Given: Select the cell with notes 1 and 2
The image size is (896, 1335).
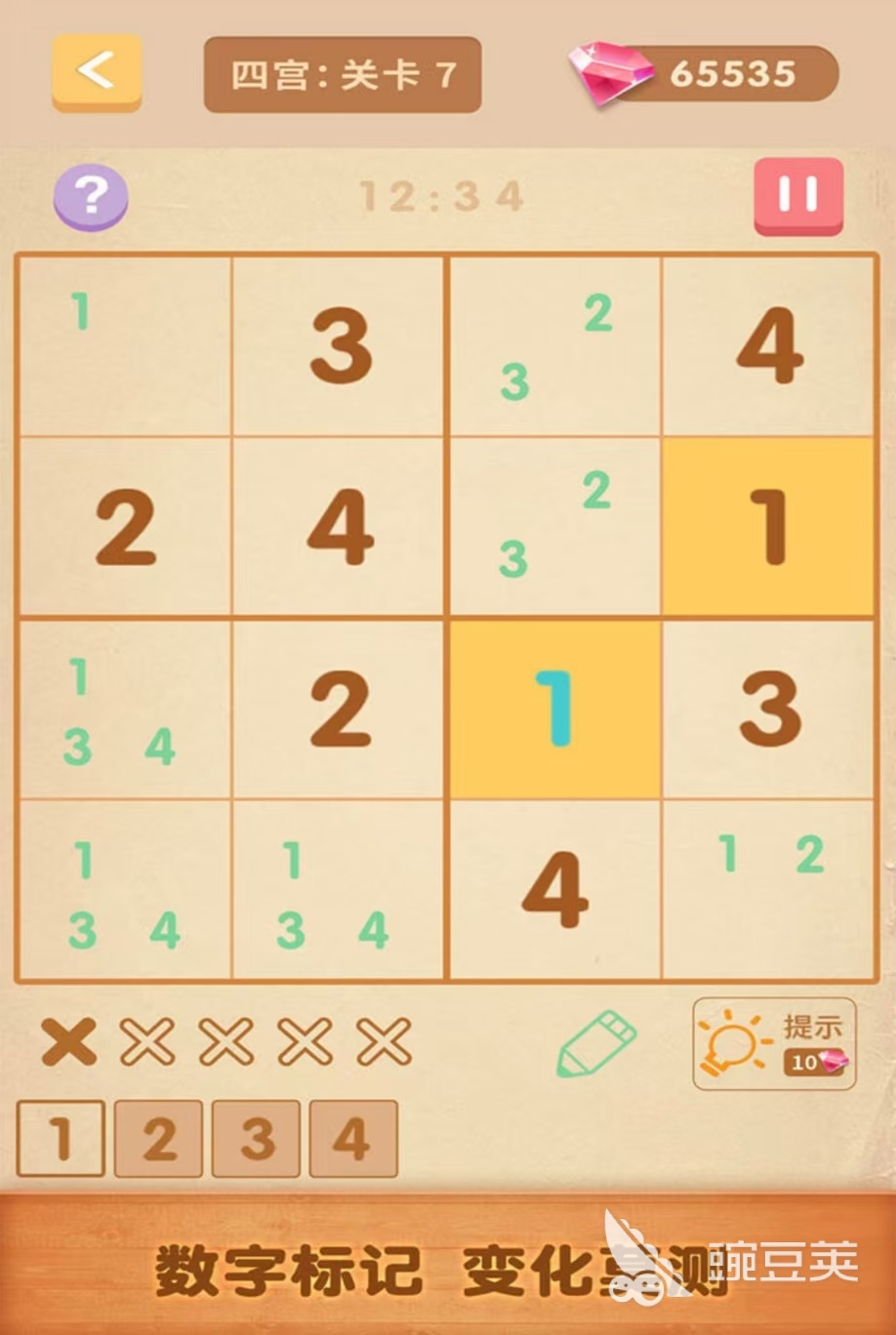Looking at the screenshot, I should click(768, 890).
